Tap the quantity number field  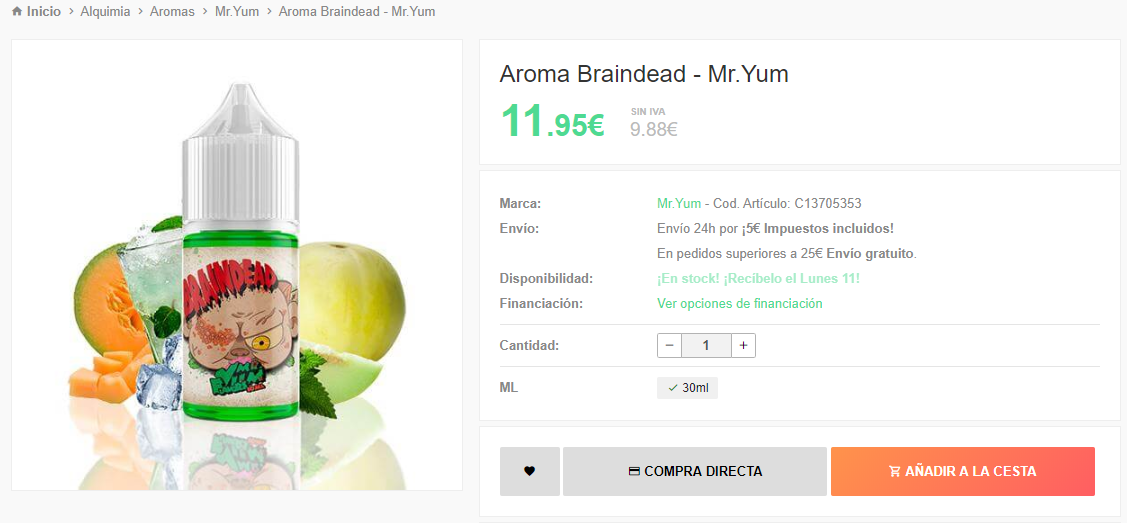coord(706,345)
